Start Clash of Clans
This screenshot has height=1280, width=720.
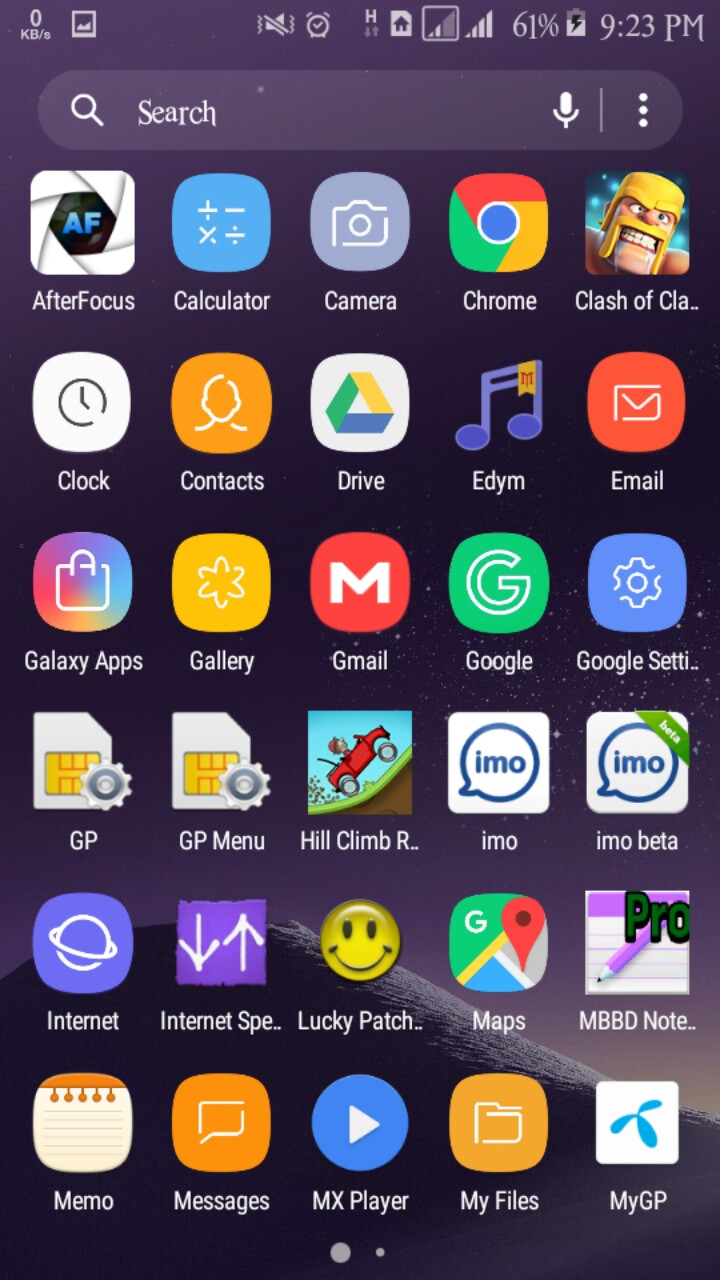[x=637, y=223]
